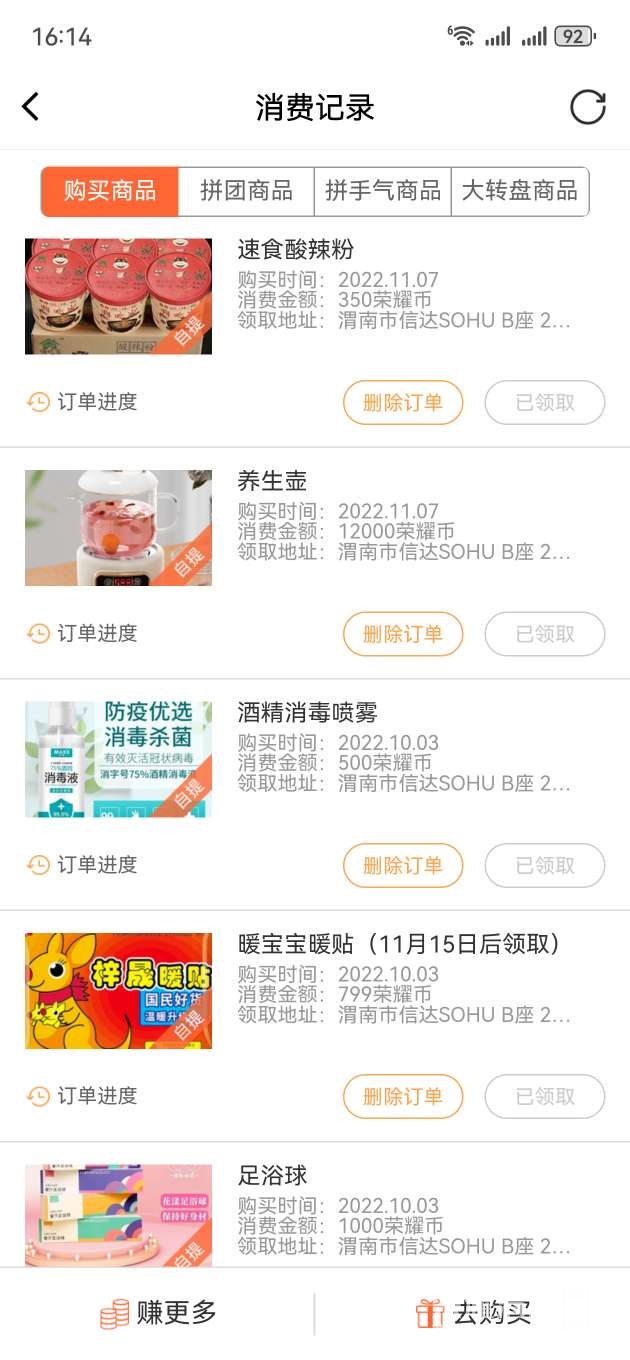Delete the 暖宝宝暖贴 order
Screen dimensions: 630x1360
tap(403, 1097)
